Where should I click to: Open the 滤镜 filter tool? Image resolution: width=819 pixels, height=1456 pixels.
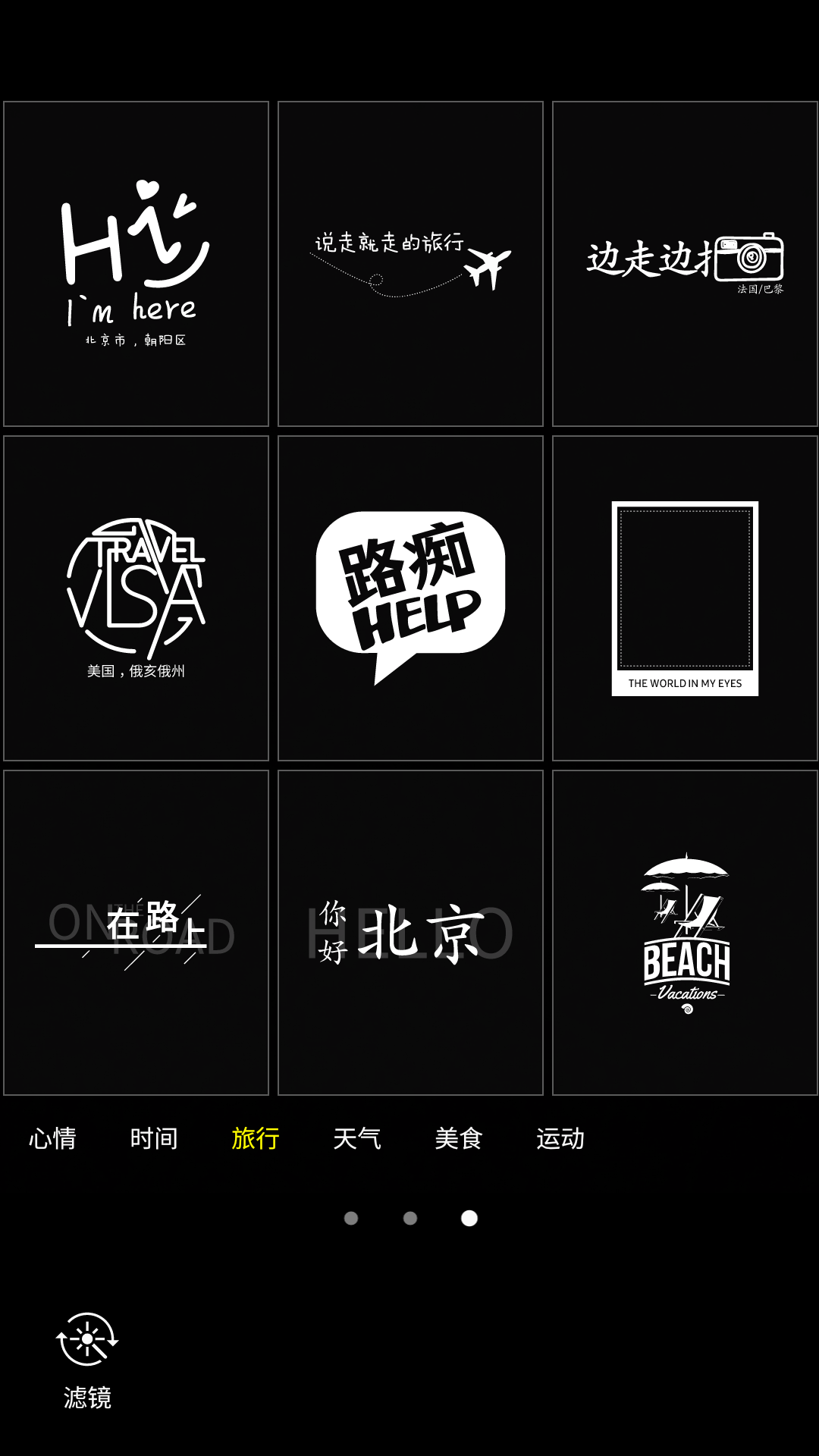(x=87, y=1360)
